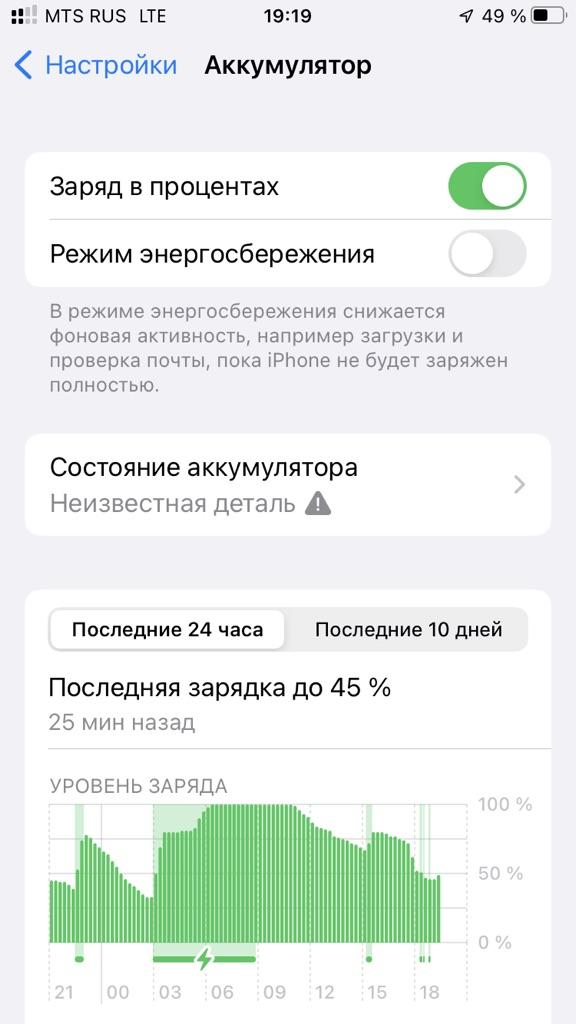Image resolution: width=576 pixels, height=1024 pixels.
Task: Select the Последние 24 часа segment
Action: coord(167,630)
